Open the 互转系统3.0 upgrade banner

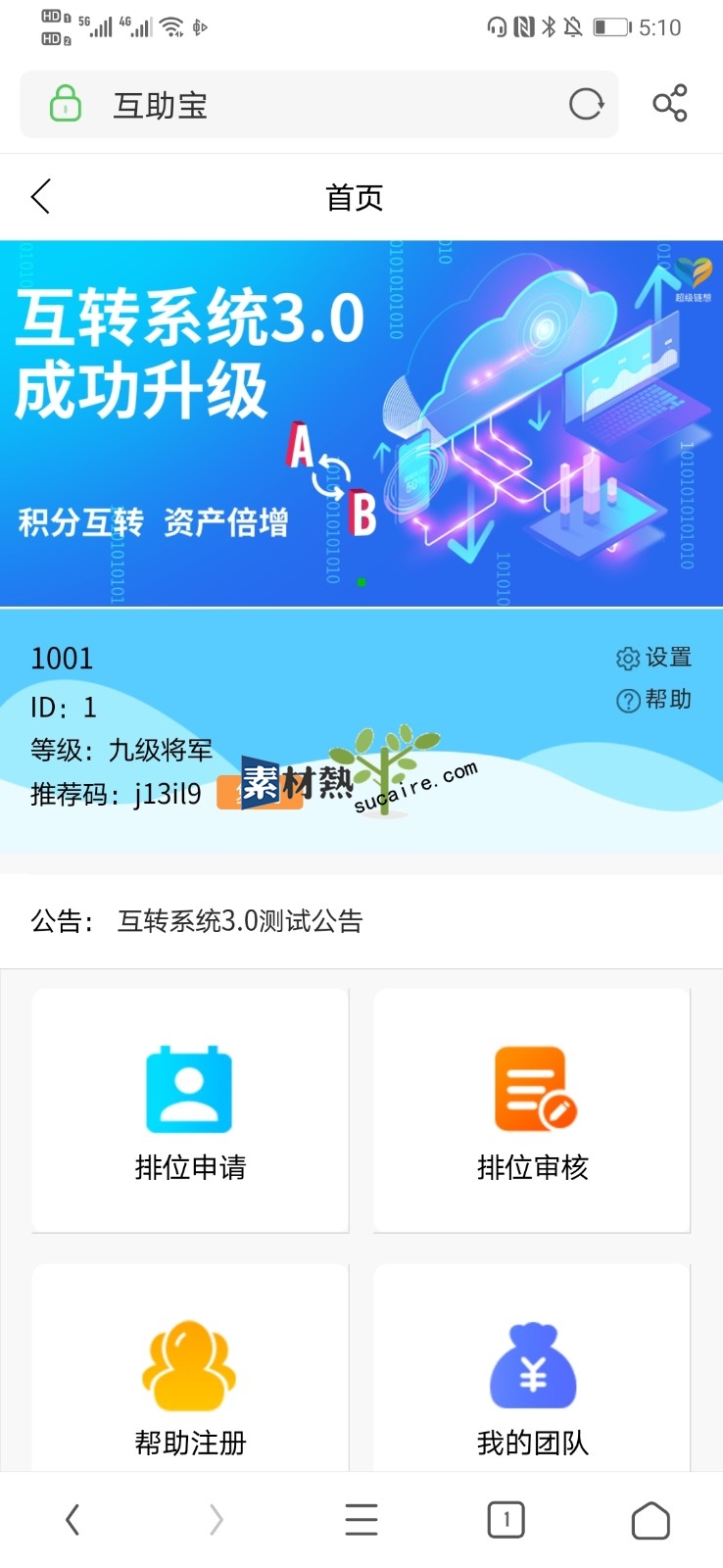tap(361, 423)
